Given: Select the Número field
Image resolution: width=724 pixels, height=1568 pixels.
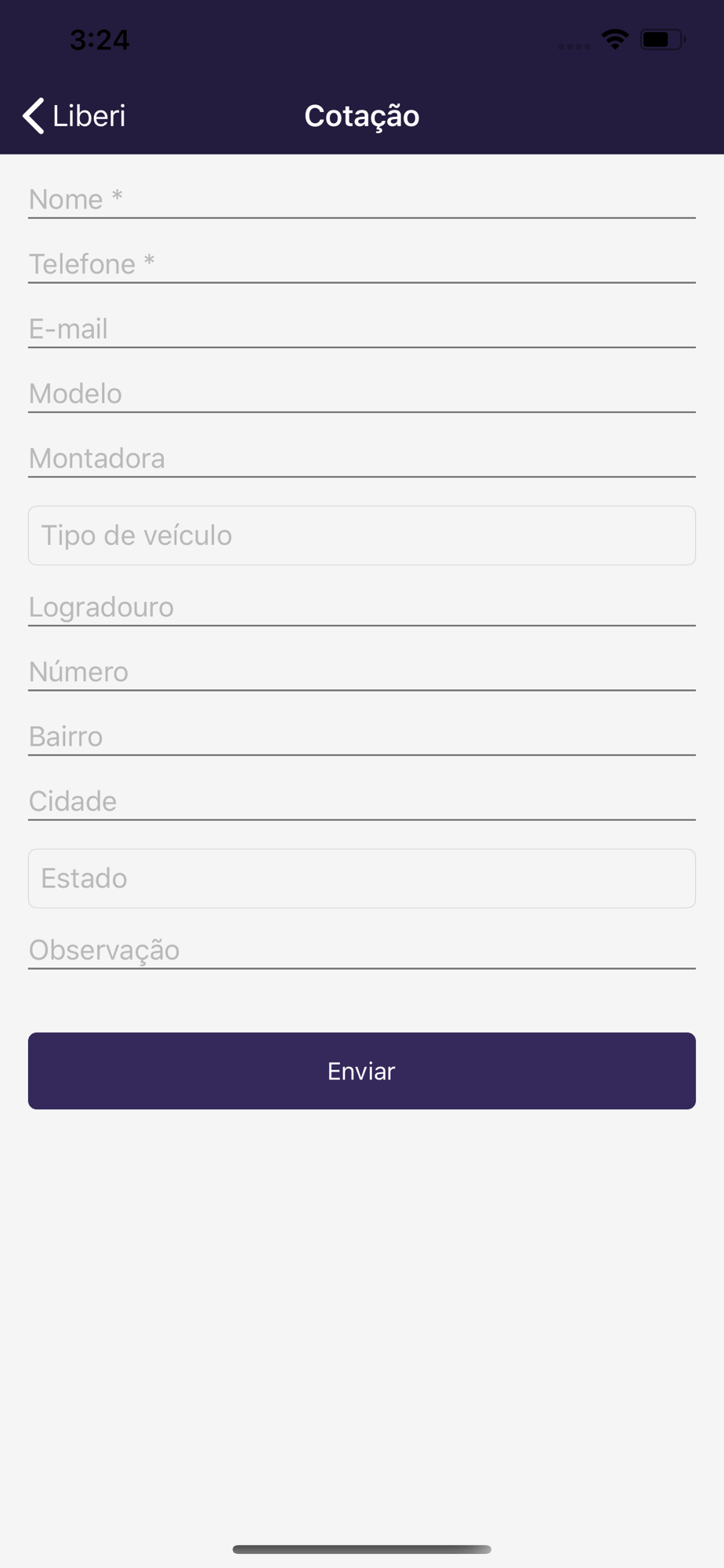Looking at the screenshot, I should click(x=362, y=672).
